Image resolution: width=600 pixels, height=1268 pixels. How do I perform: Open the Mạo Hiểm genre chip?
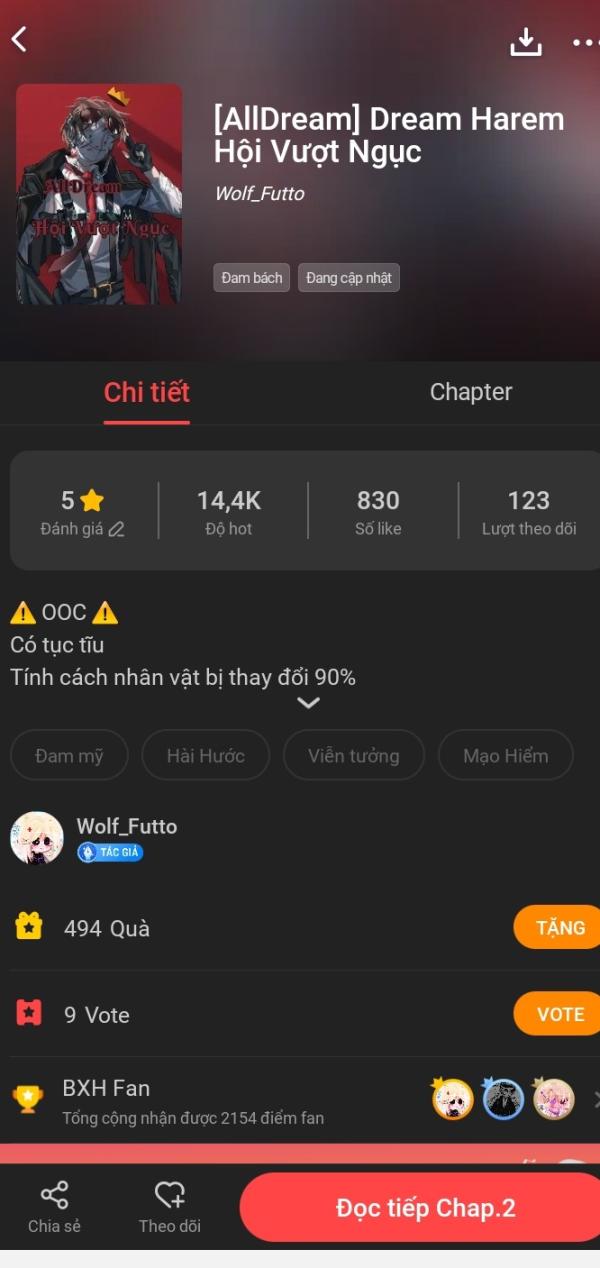point(506,756)
